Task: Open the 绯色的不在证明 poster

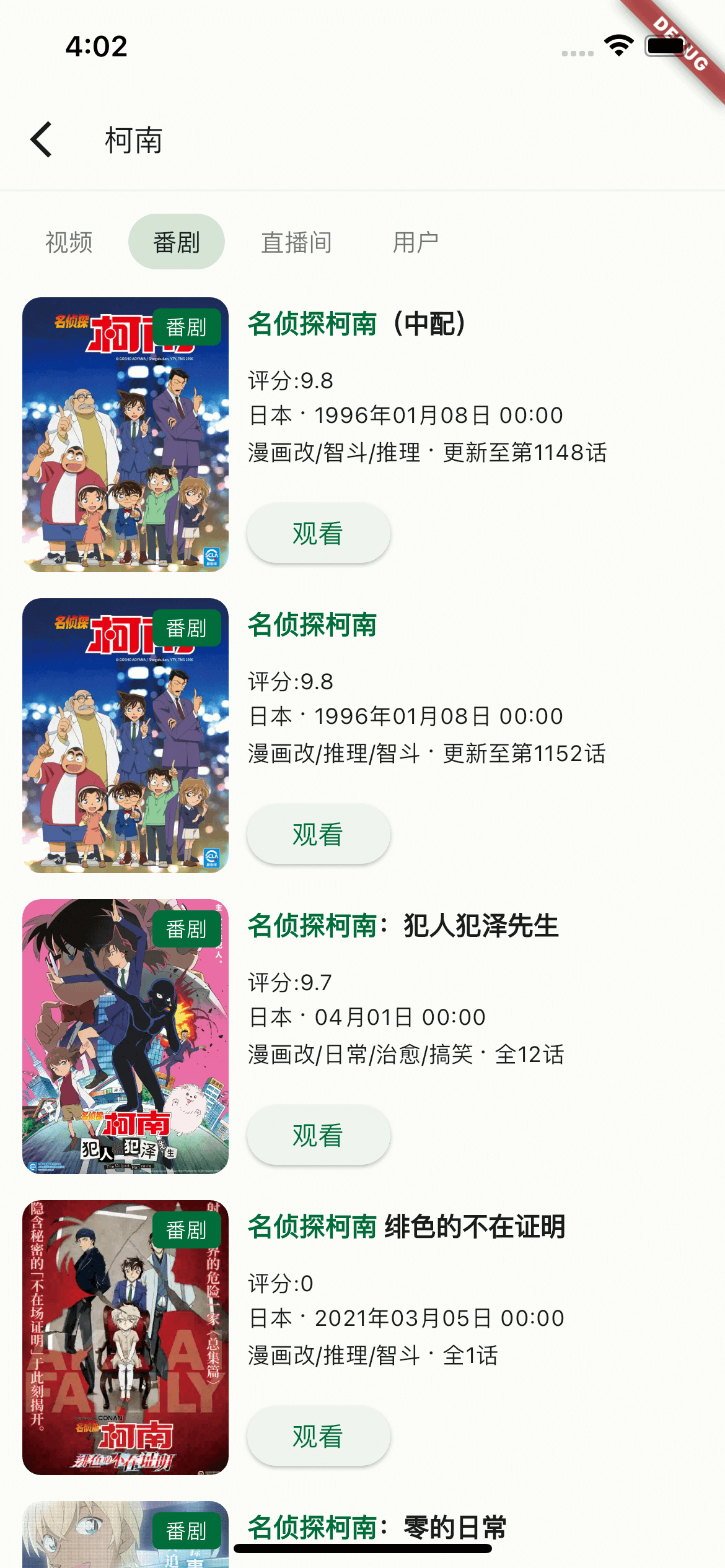Action: click(125, 1337)
